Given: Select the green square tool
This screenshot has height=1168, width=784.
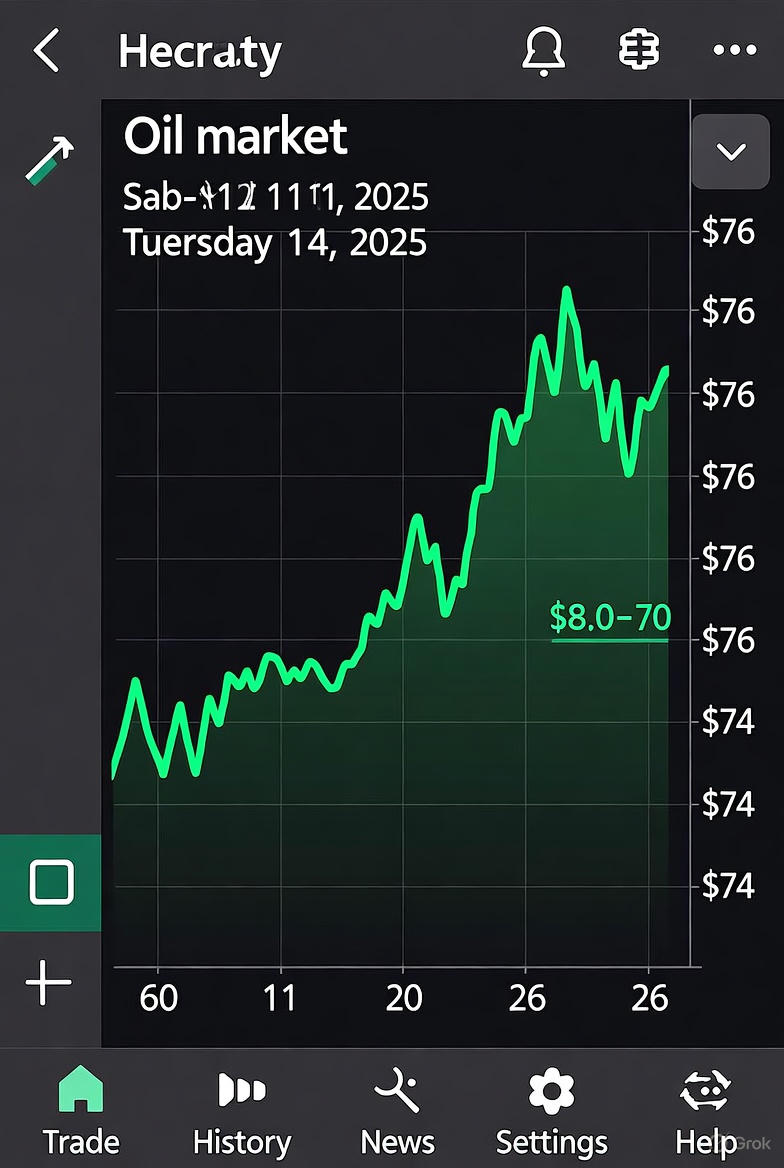Looking at the screenshot, I should [51, 883].
